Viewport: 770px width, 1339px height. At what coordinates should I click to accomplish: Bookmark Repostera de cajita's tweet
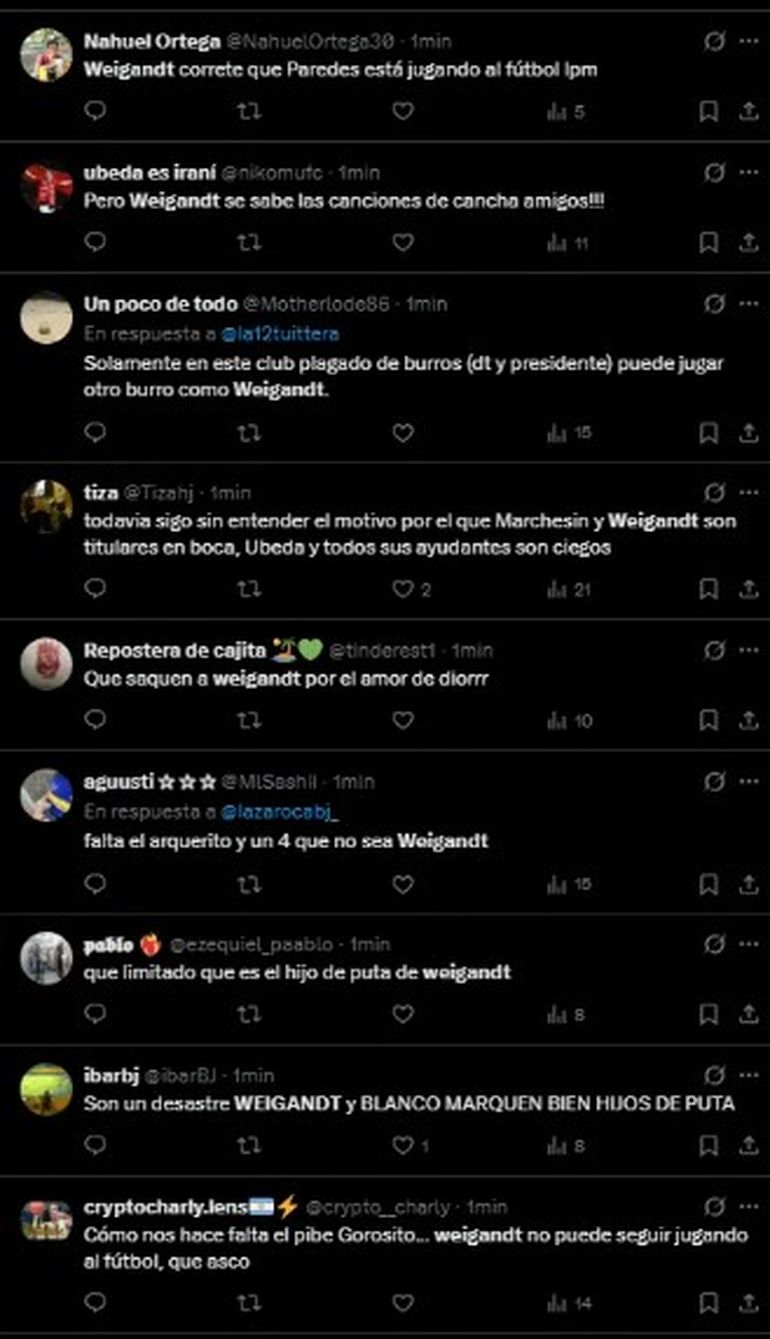(x=708, y=720)
